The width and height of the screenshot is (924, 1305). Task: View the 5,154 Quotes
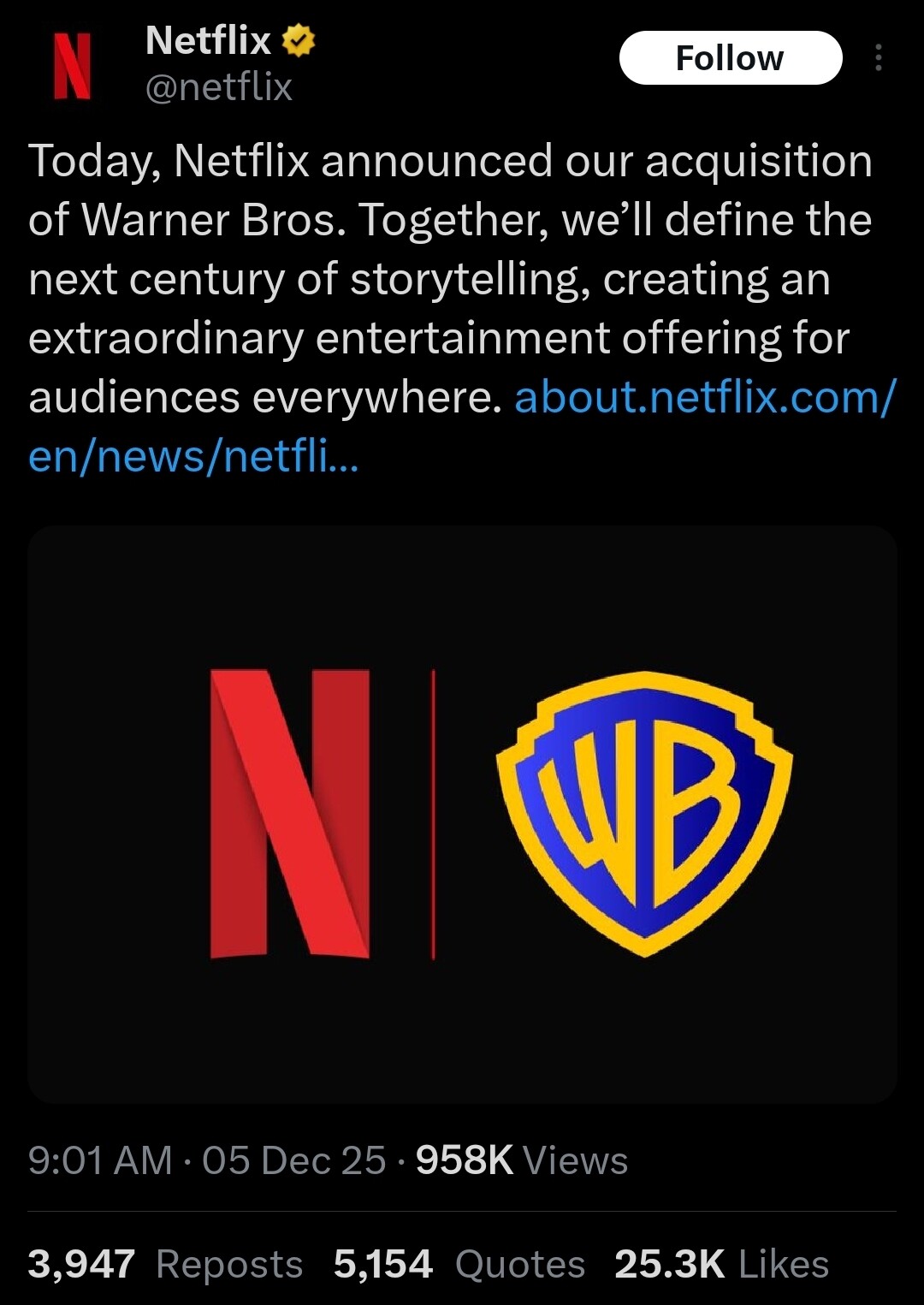[459, 1264]
